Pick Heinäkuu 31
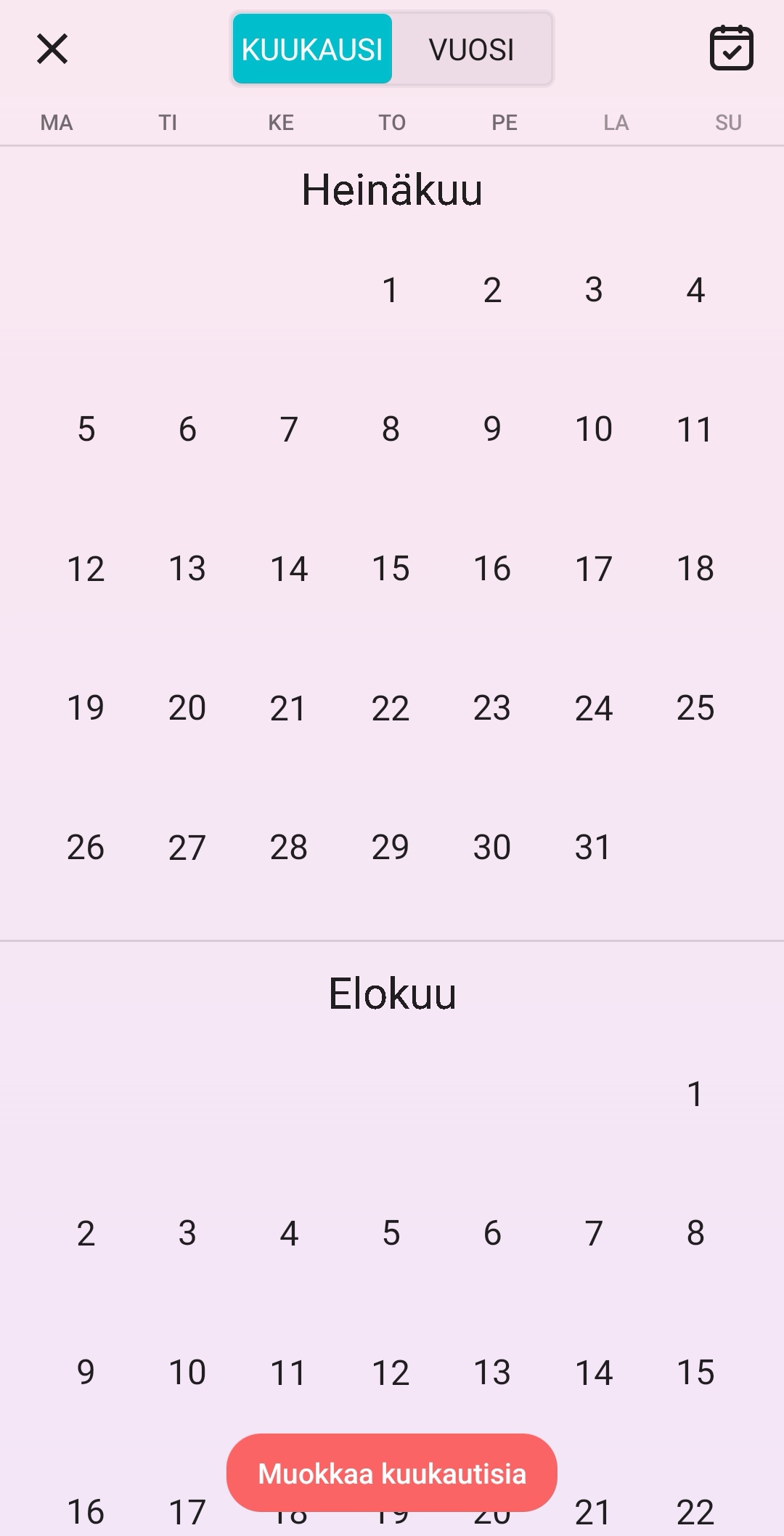 (594, 848)
